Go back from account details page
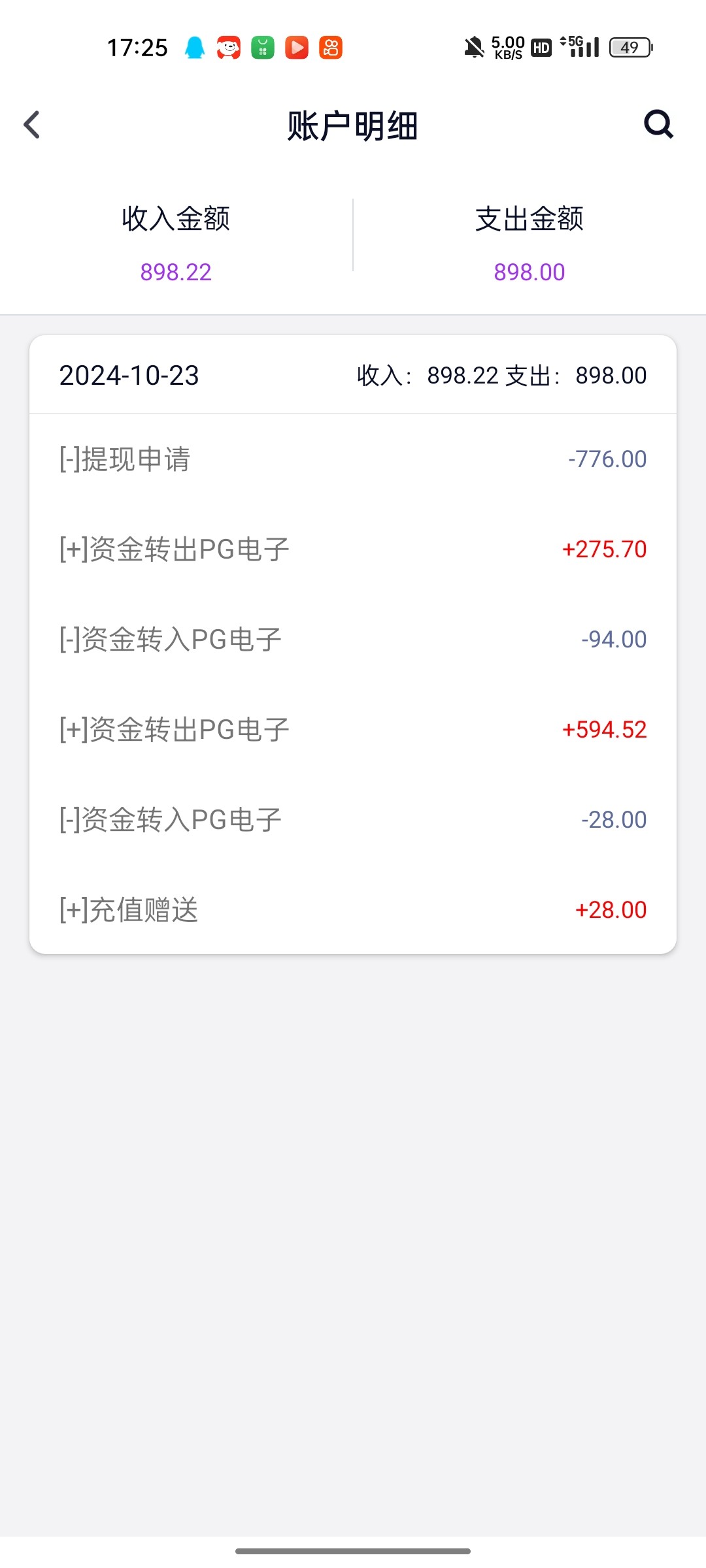The height and width of the screenshot is (1568, 706). click(x=31, y=125)
